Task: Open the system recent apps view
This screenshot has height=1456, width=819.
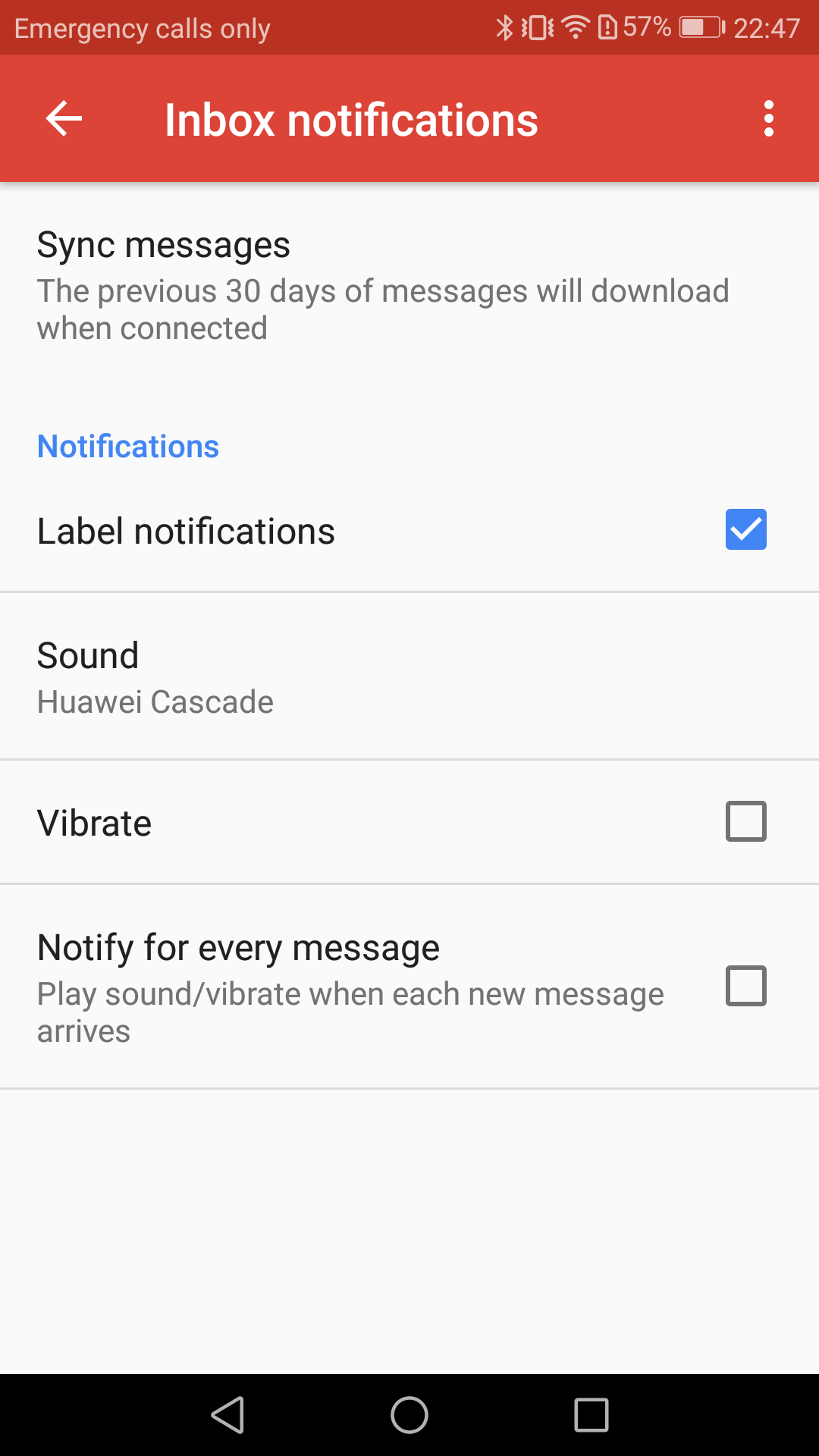Action: [591, 1415]
